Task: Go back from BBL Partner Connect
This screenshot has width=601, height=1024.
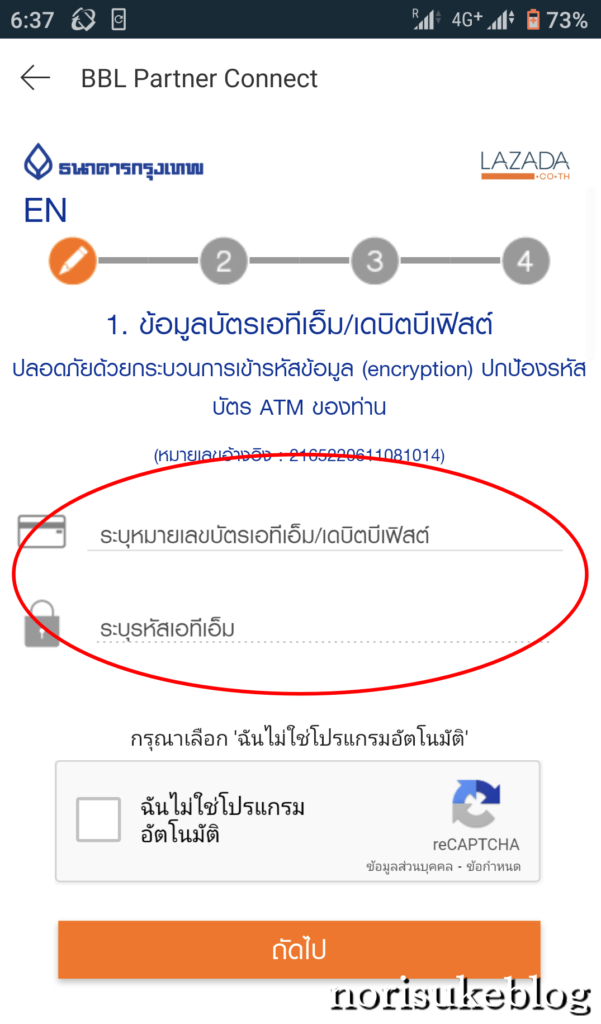Action: (x=35, y=78)
